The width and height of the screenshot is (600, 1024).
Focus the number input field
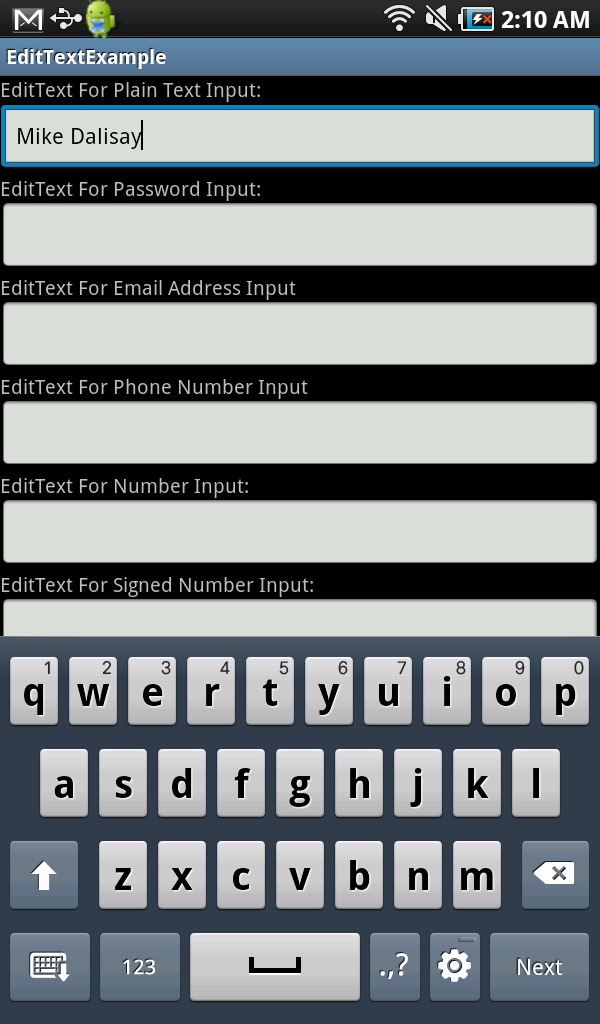tap(300, 532)
